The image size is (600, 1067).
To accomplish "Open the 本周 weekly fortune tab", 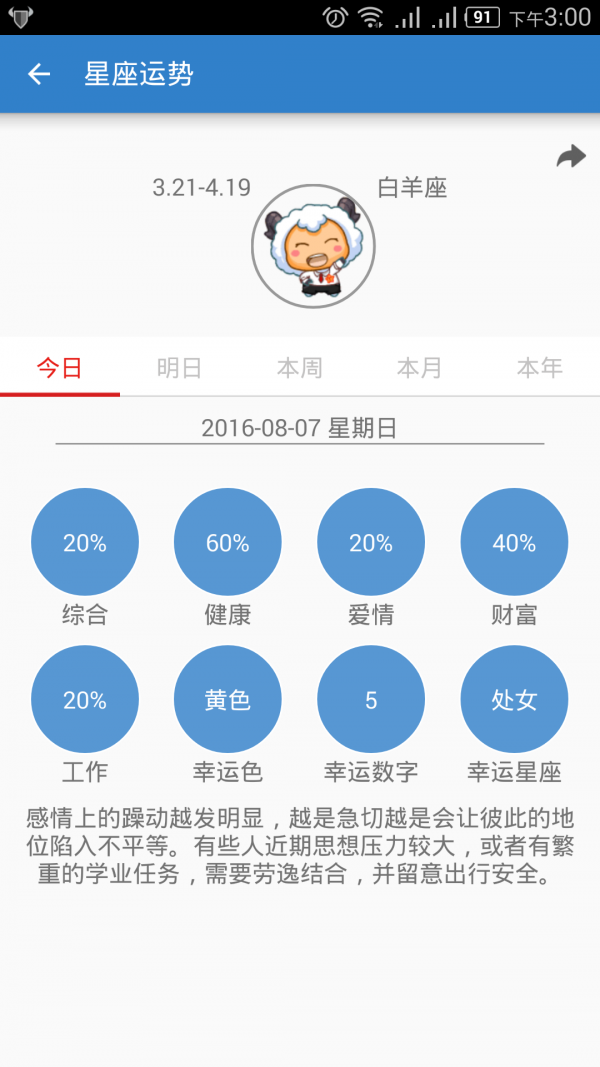I will (x=300, y=368).
